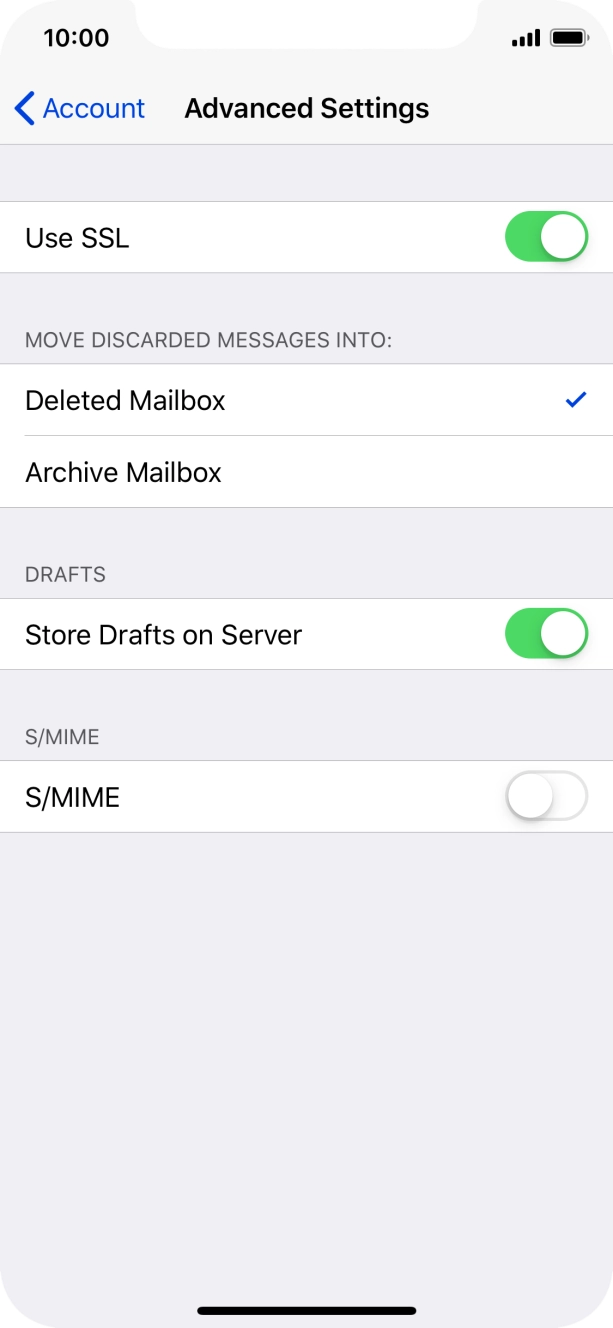Turn off Use SSL
The width and height of the screenshot is (613, 1328).
point(546,237)
